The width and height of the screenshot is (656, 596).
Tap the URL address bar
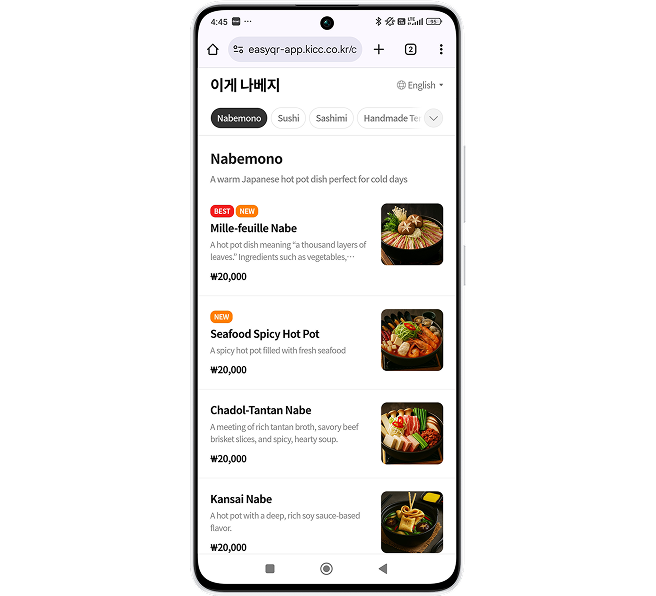[295, 49]
